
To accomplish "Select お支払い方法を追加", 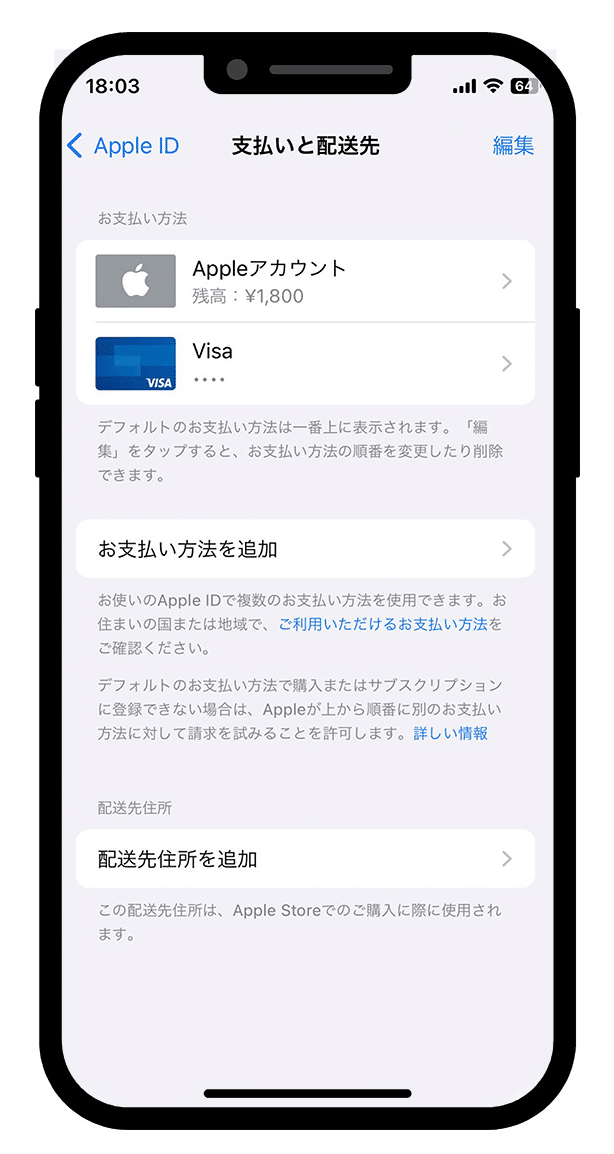I will tap(305, 549).
